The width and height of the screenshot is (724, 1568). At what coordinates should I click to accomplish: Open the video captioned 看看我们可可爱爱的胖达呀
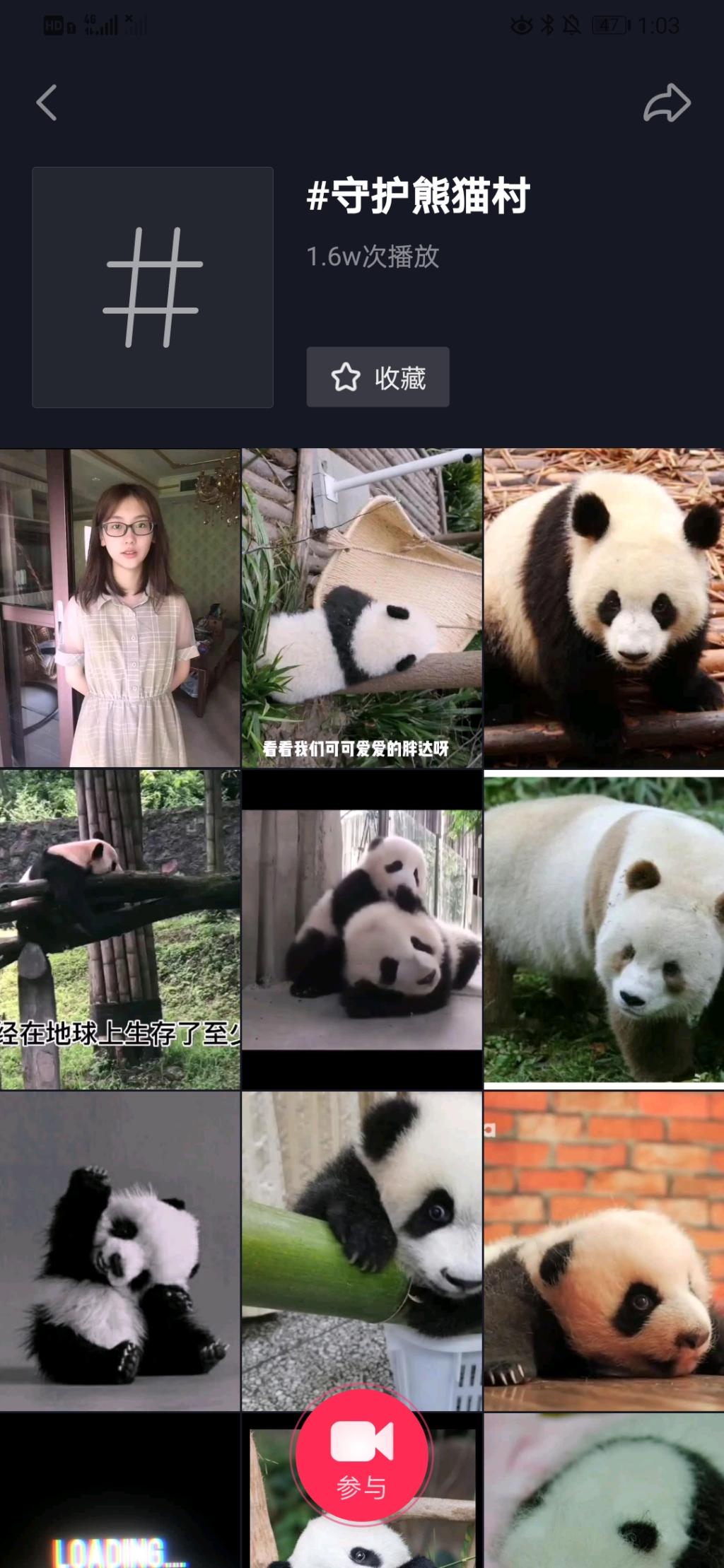[x=362, y=608]
